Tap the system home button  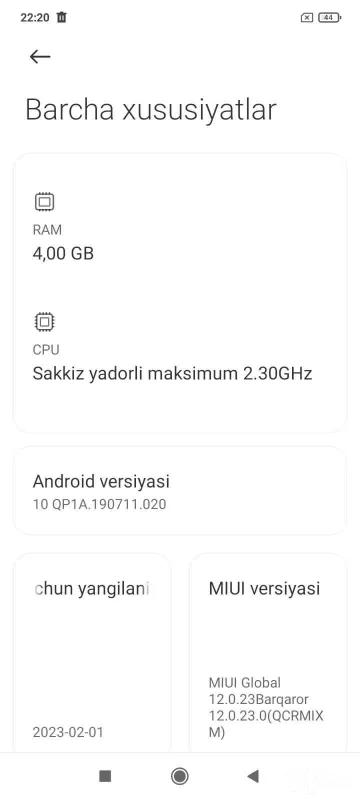pyautogui.click(x=179, y=776)
